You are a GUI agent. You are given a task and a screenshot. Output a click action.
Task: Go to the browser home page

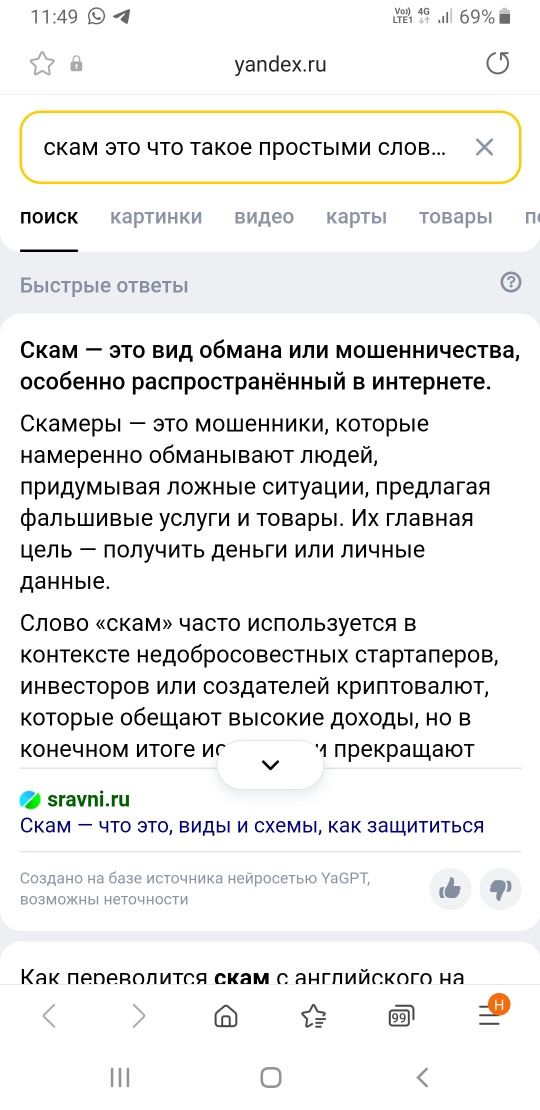[x=226, y=1017]
